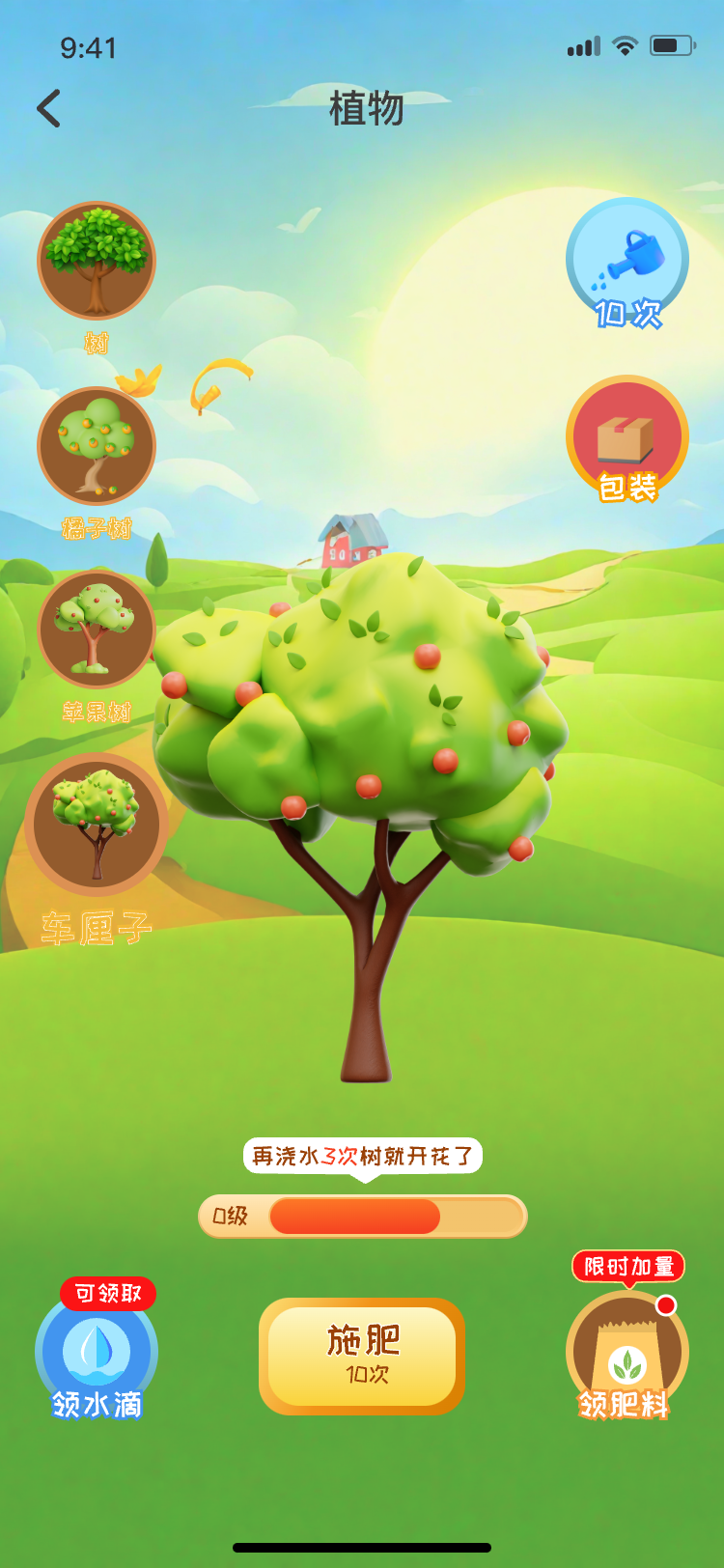This screenshot has height=1568, width=724.
Task: Select the 车厘子 tree
Action: (x=97, y=824)
